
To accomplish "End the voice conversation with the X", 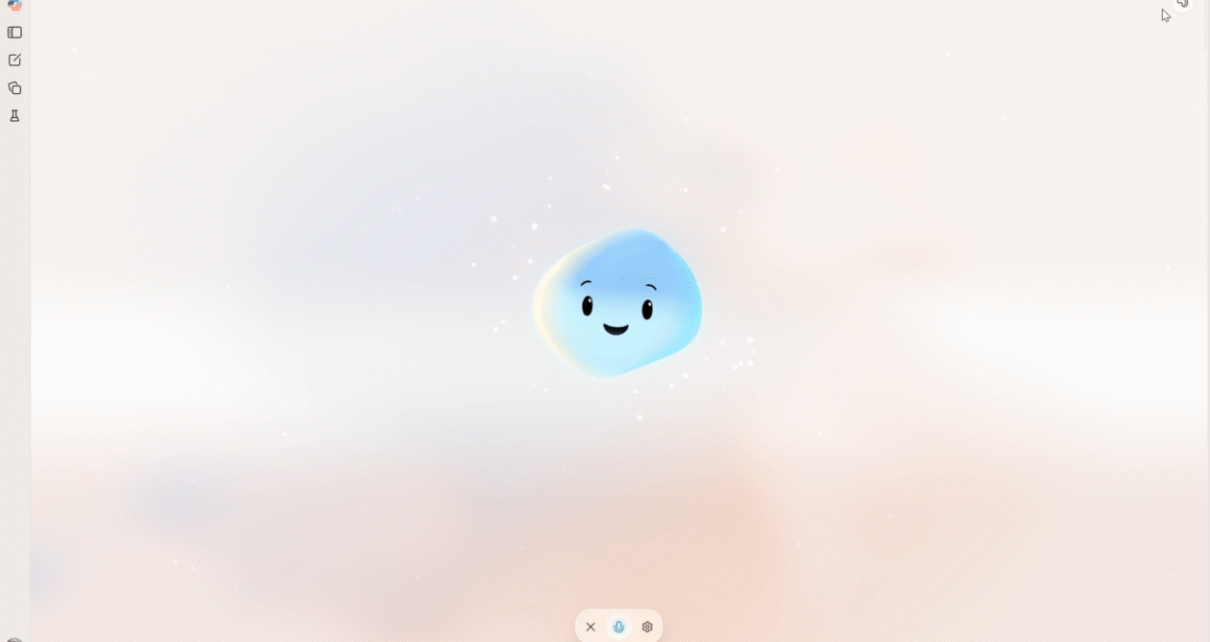I will pyautogui.click(x=590, y=627).
